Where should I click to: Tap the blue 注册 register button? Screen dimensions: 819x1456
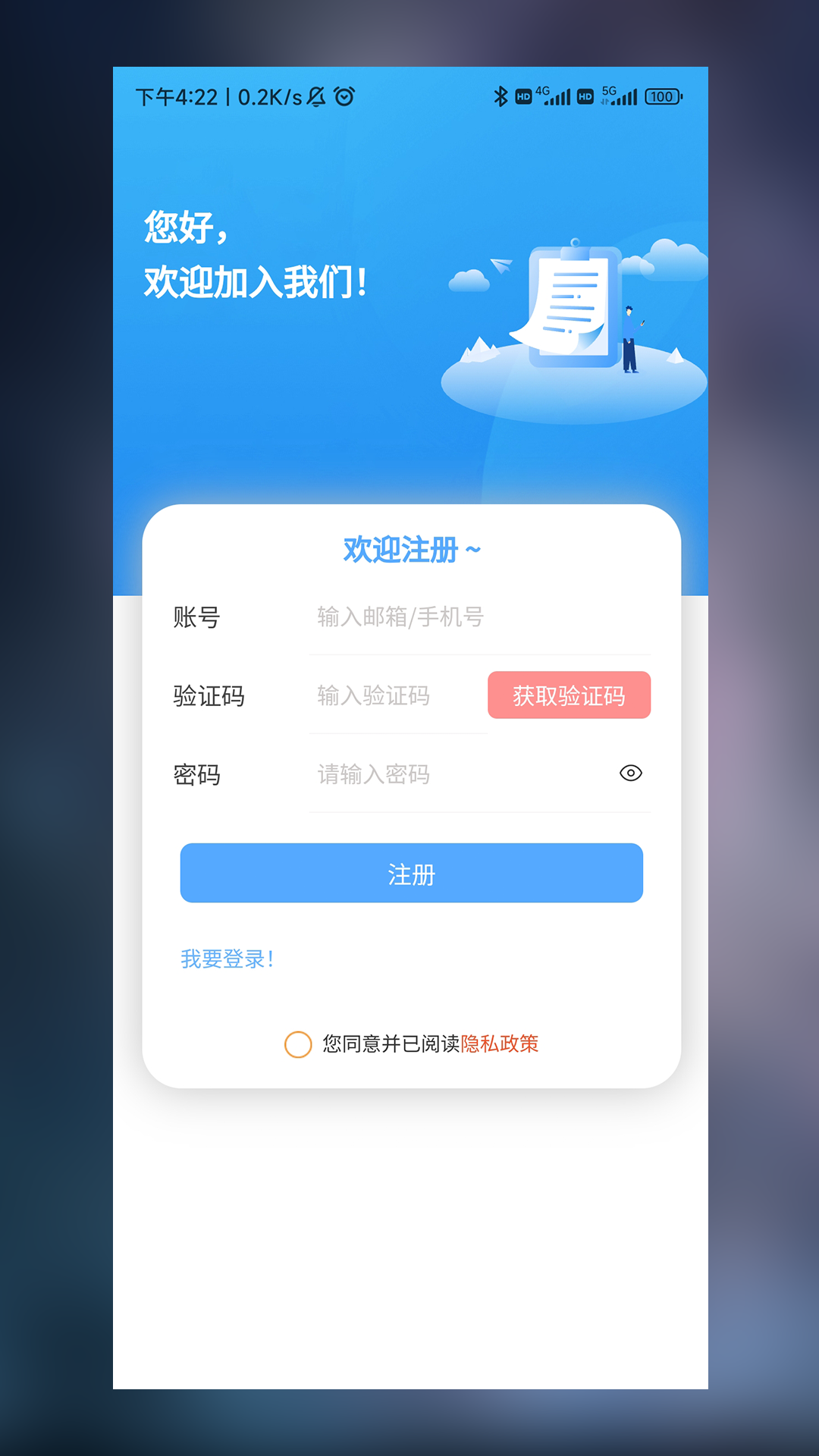point(411,874)
